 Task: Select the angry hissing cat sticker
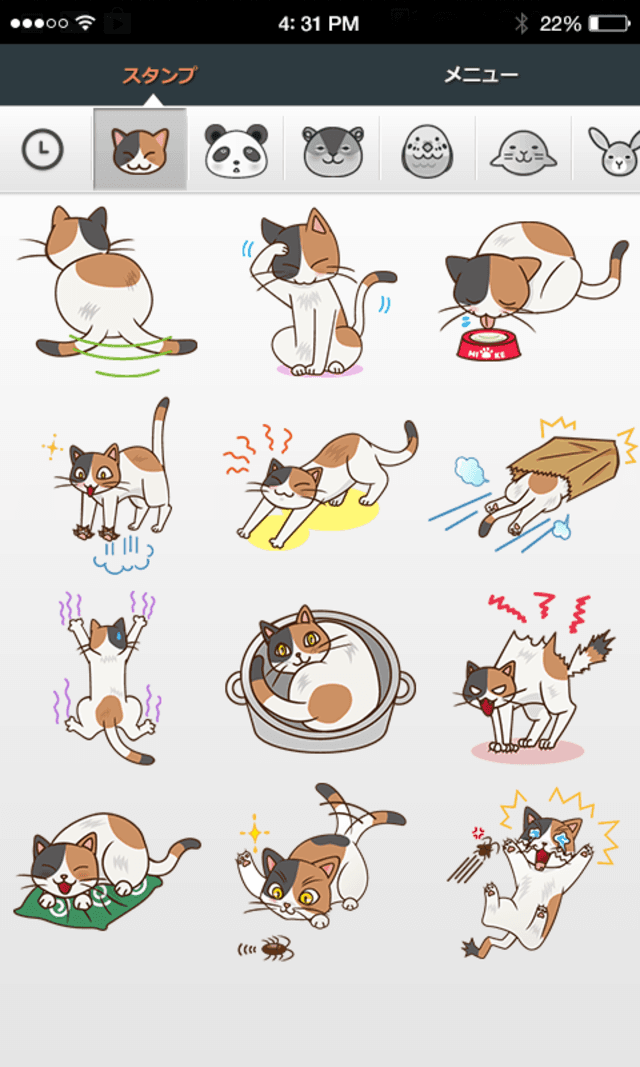(532, 678)
